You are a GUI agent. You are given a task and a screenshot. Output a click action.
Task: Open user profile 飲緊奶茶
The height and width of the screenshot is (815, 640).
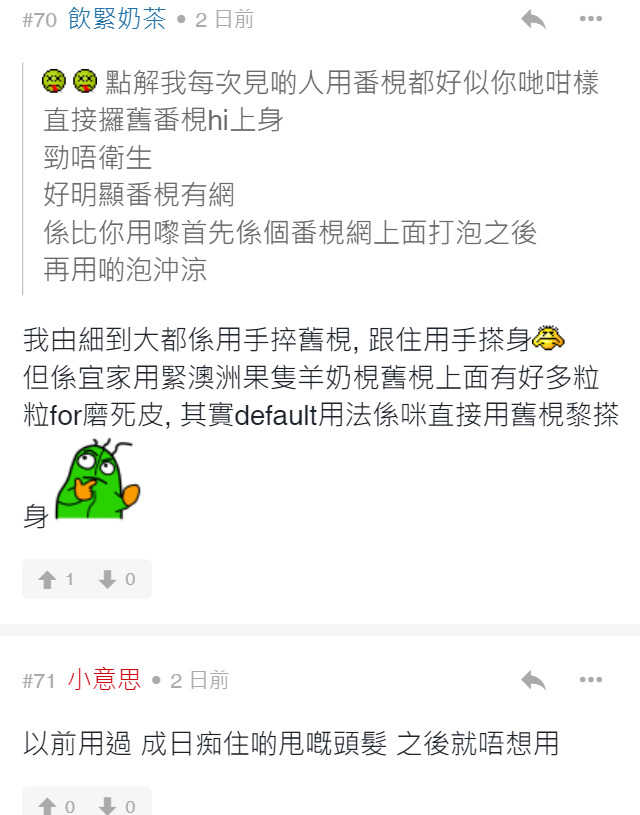pos(117,19)
